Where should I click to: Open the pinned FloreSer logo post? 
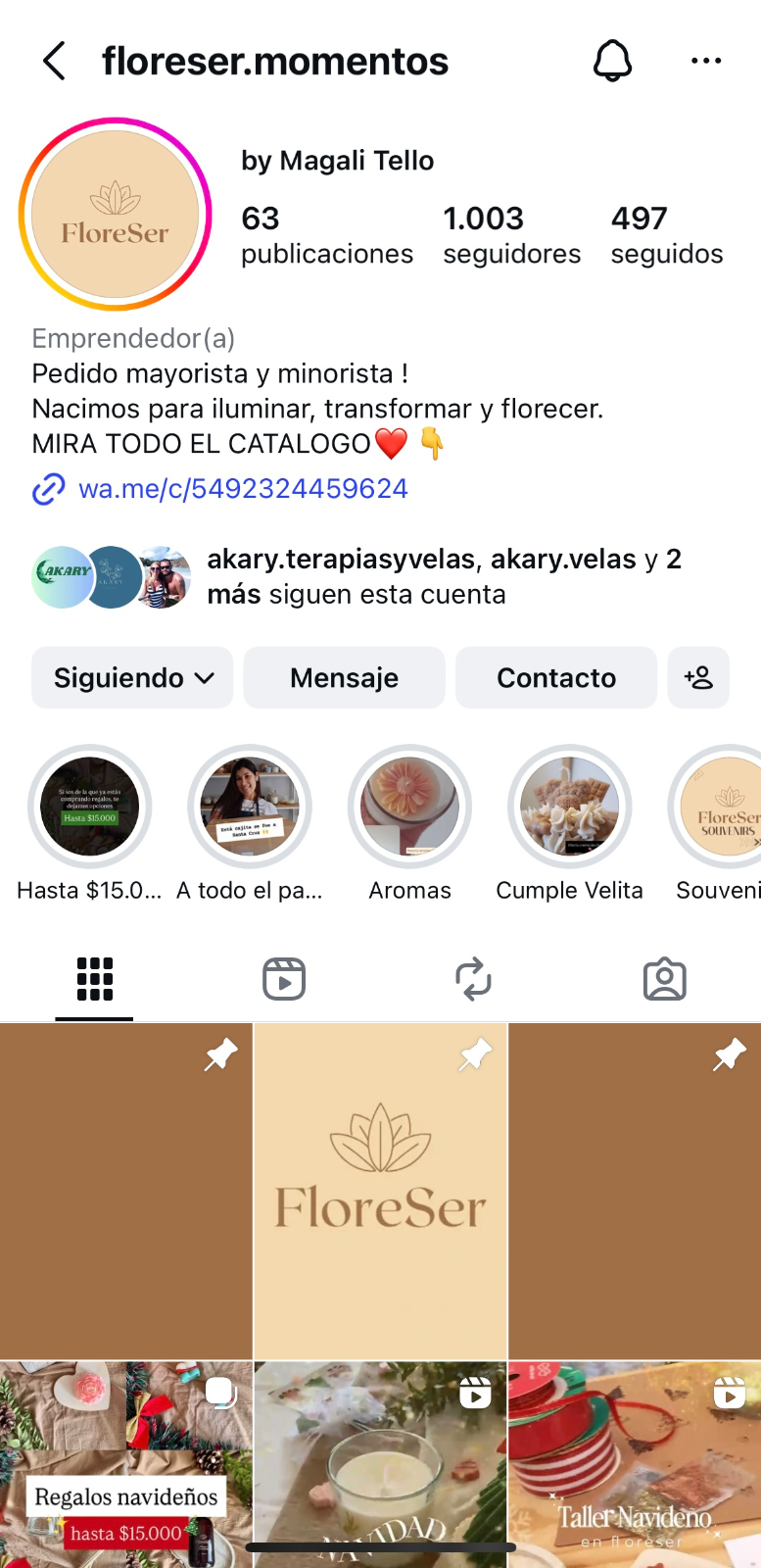380,1191
